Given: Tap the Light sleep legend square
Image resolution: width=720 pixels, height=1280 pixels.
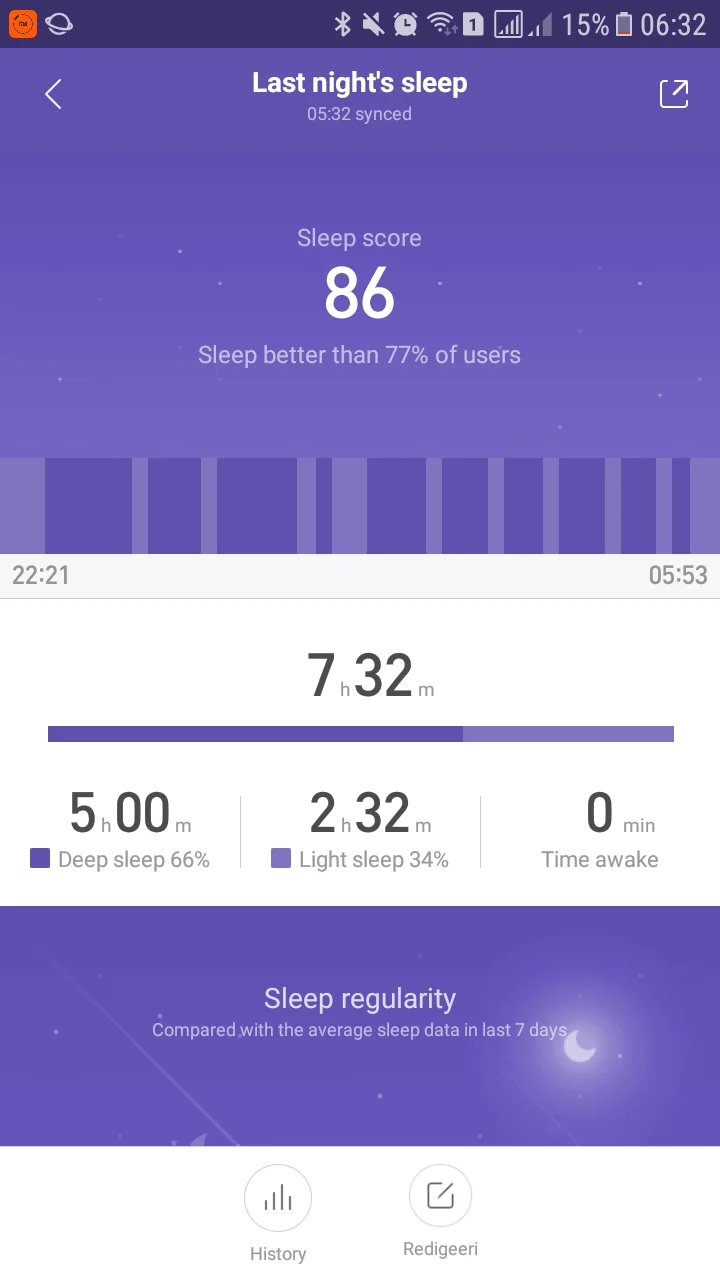Looking at the screenshot, I should (x=281, y=860).
